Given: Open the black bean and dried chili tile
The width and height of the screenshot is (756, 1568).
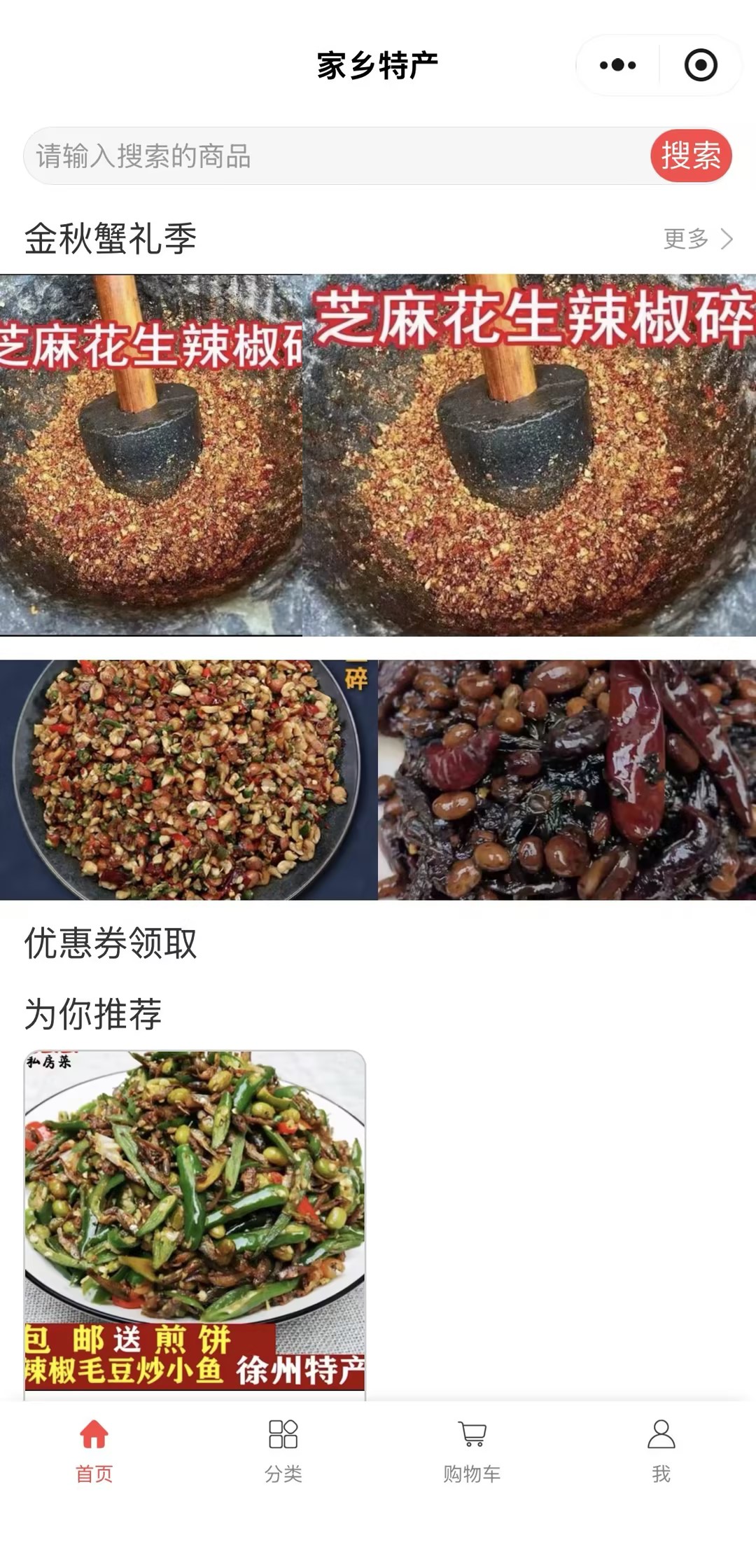Looking at the screenshot, I should (567, 779).
